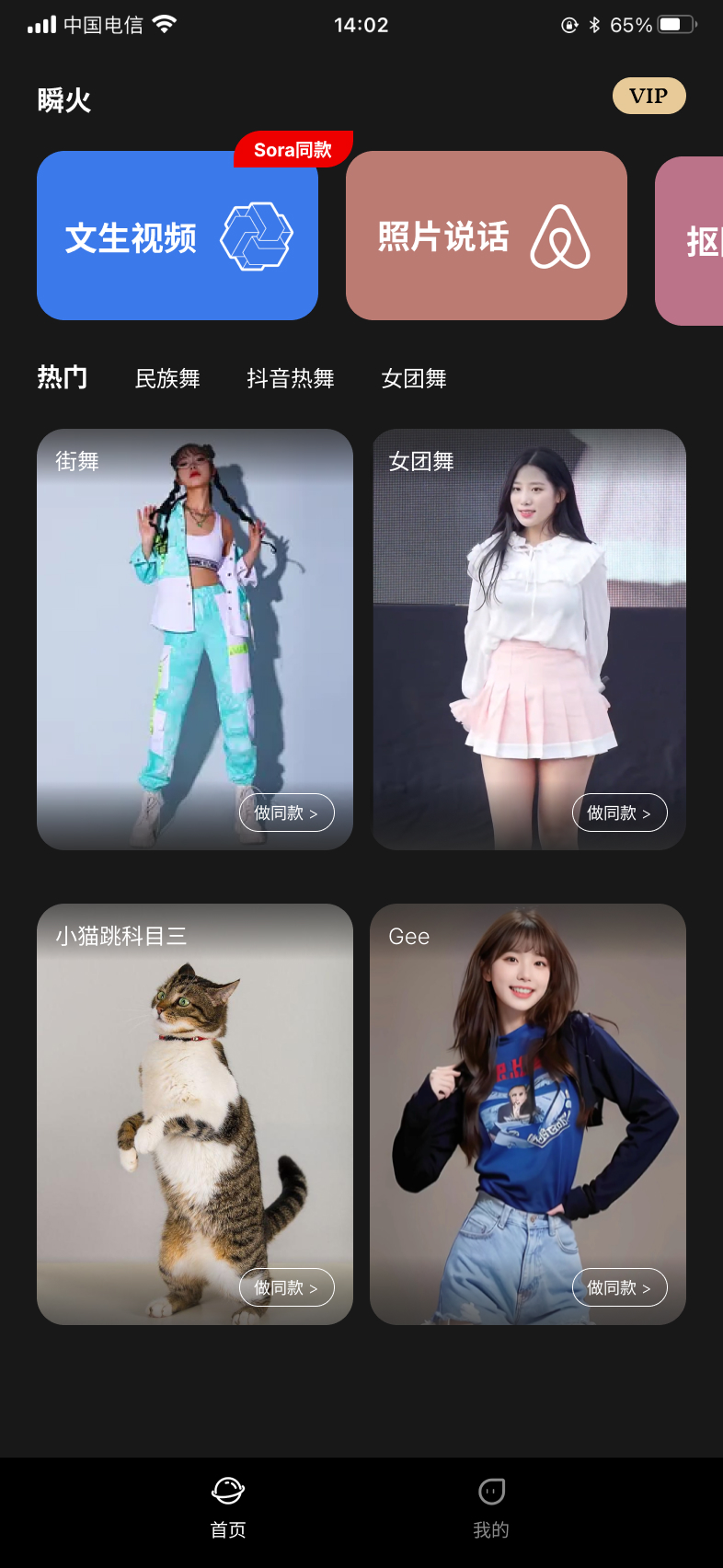Switch to the 民族舞 category tab

(167, 378)
